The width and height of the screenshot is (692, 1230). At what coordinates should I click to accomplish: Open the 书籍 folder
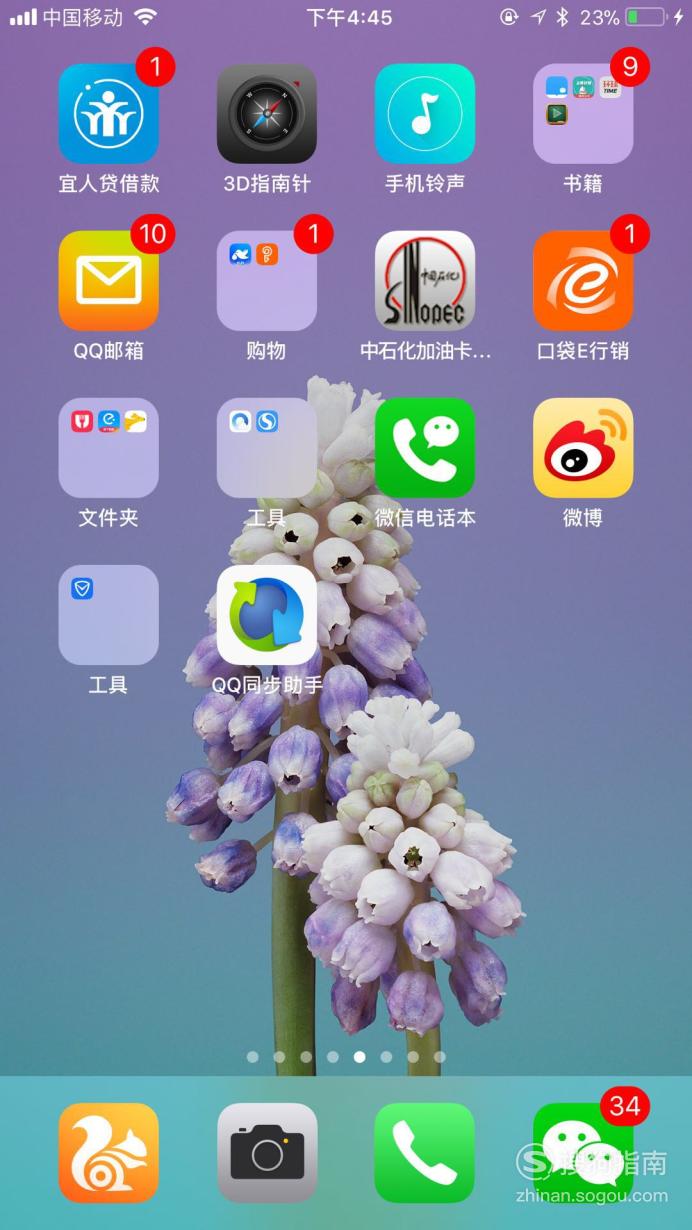(582, 114)
